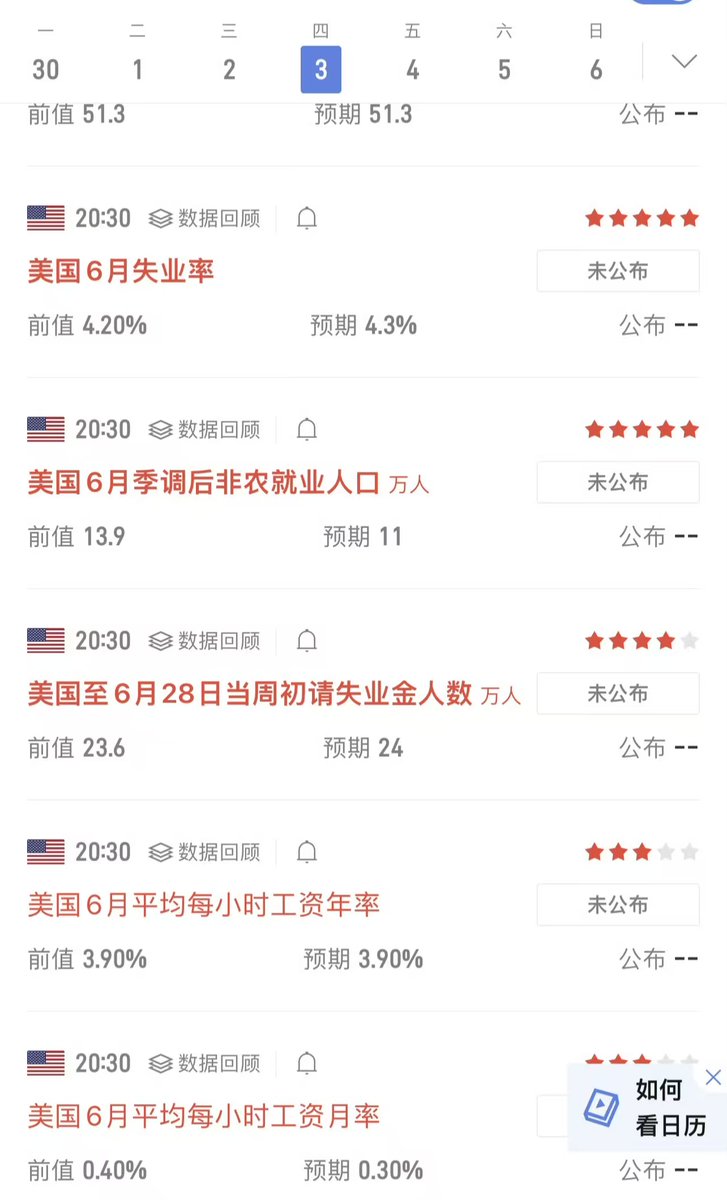Set reminder bell for 初请失业金人数
Viewport: 727px width, 1200px height.
point(307,640)
